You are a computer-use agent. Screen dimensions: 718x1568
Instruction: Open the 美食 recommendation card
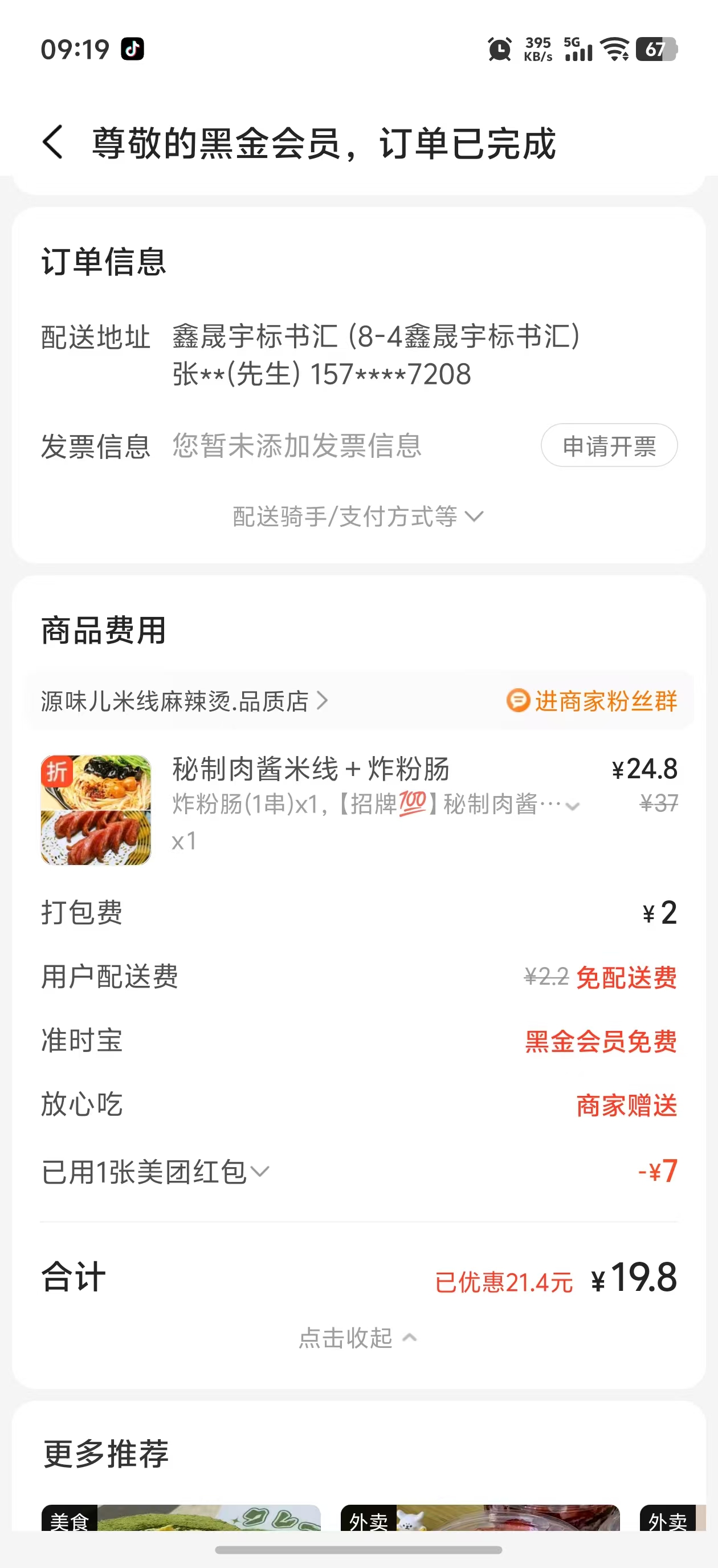(x=181, y=1518)
